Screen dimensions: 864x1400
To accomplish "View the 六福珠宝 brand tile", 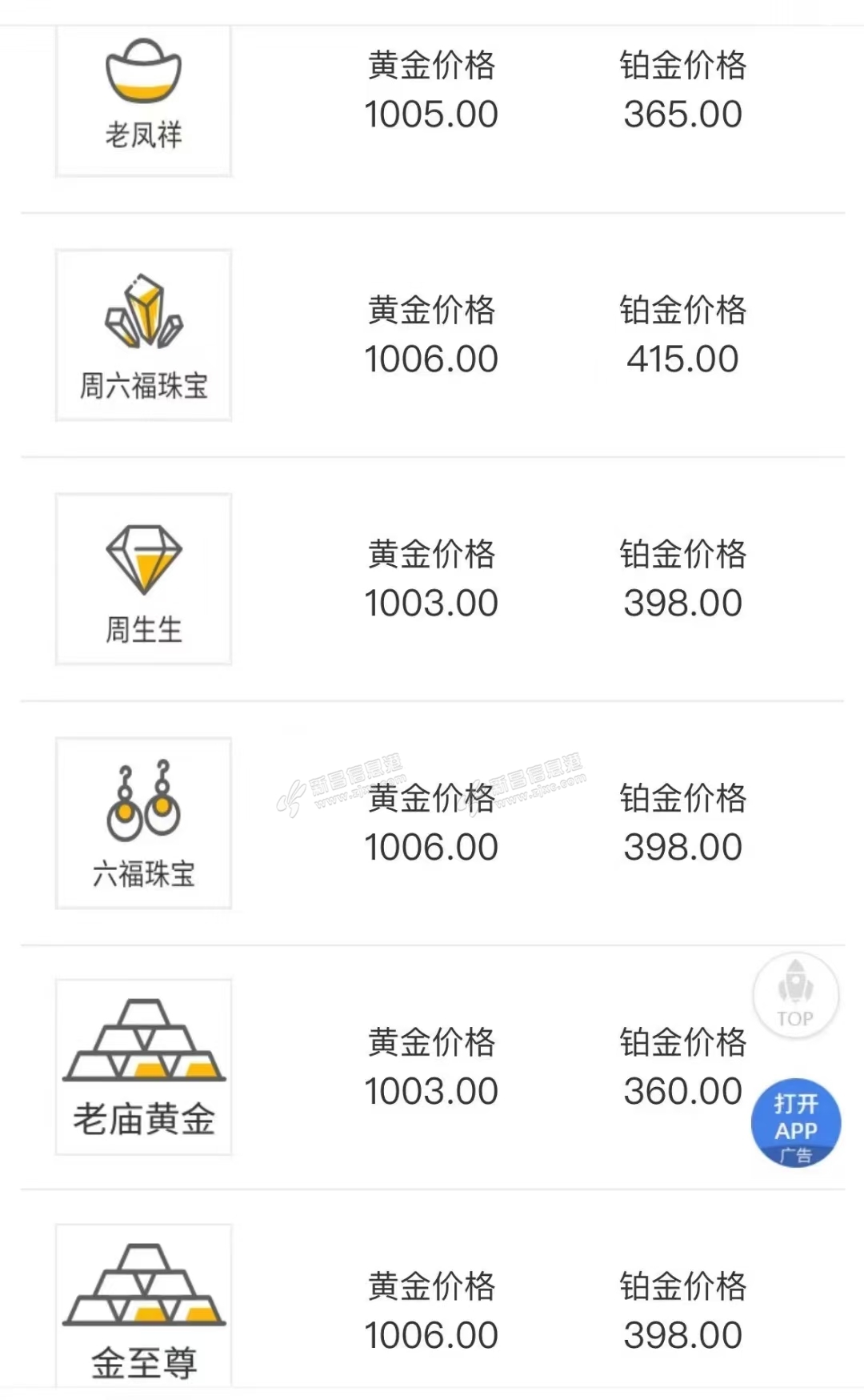I will tap(143, 824).
